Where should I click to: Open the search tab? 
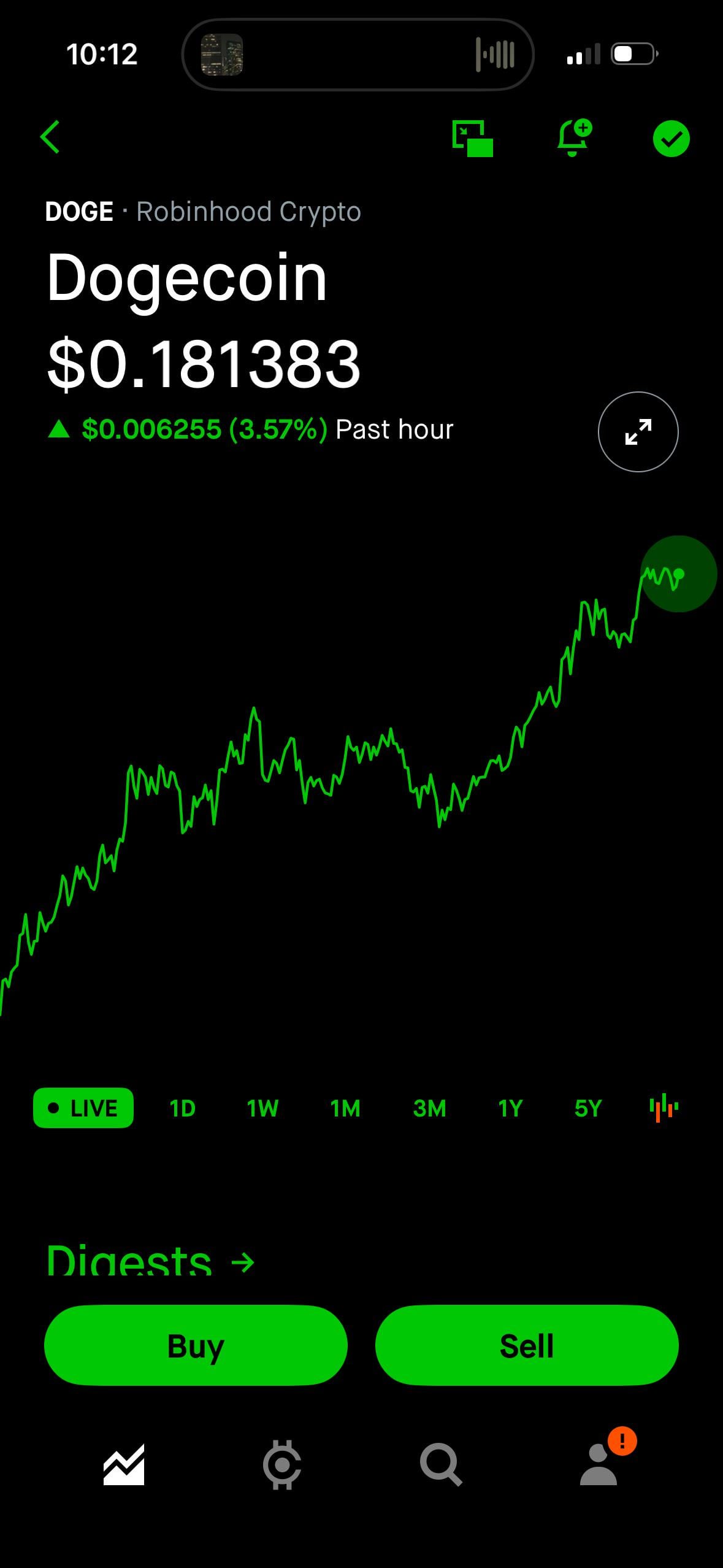[x=440, y=1464]
